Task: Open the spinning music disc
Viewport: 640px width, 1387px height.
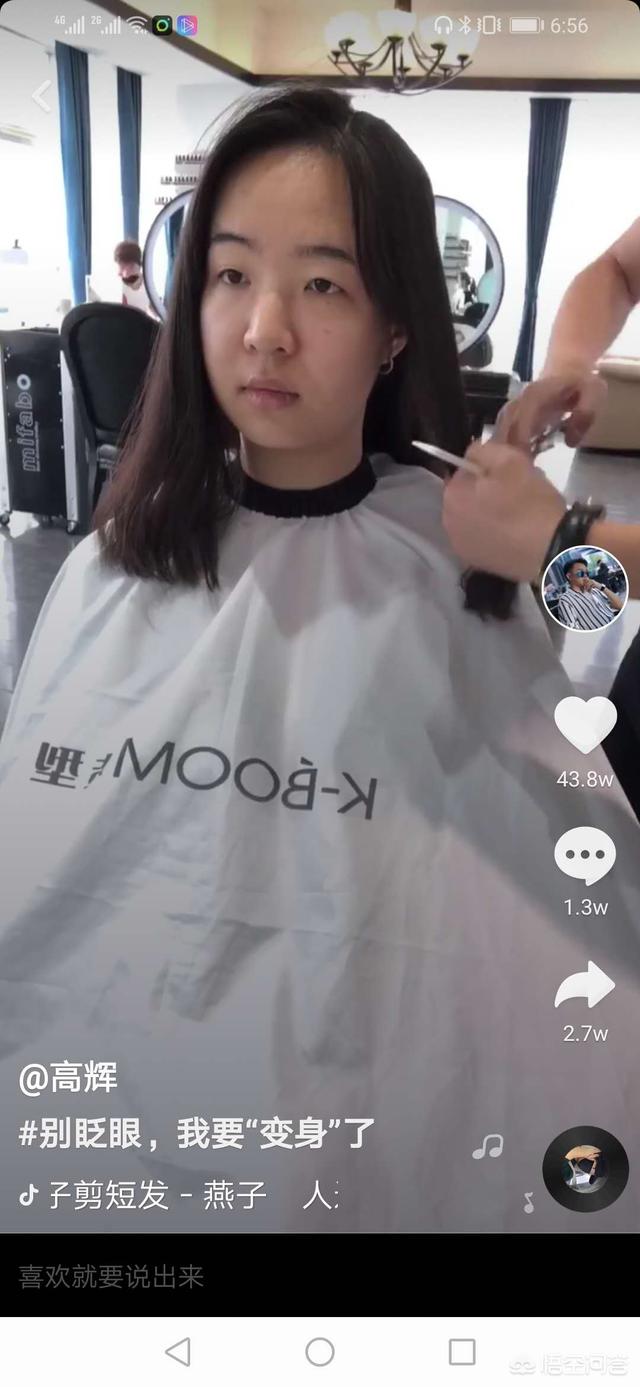Action: [585, 1168]
